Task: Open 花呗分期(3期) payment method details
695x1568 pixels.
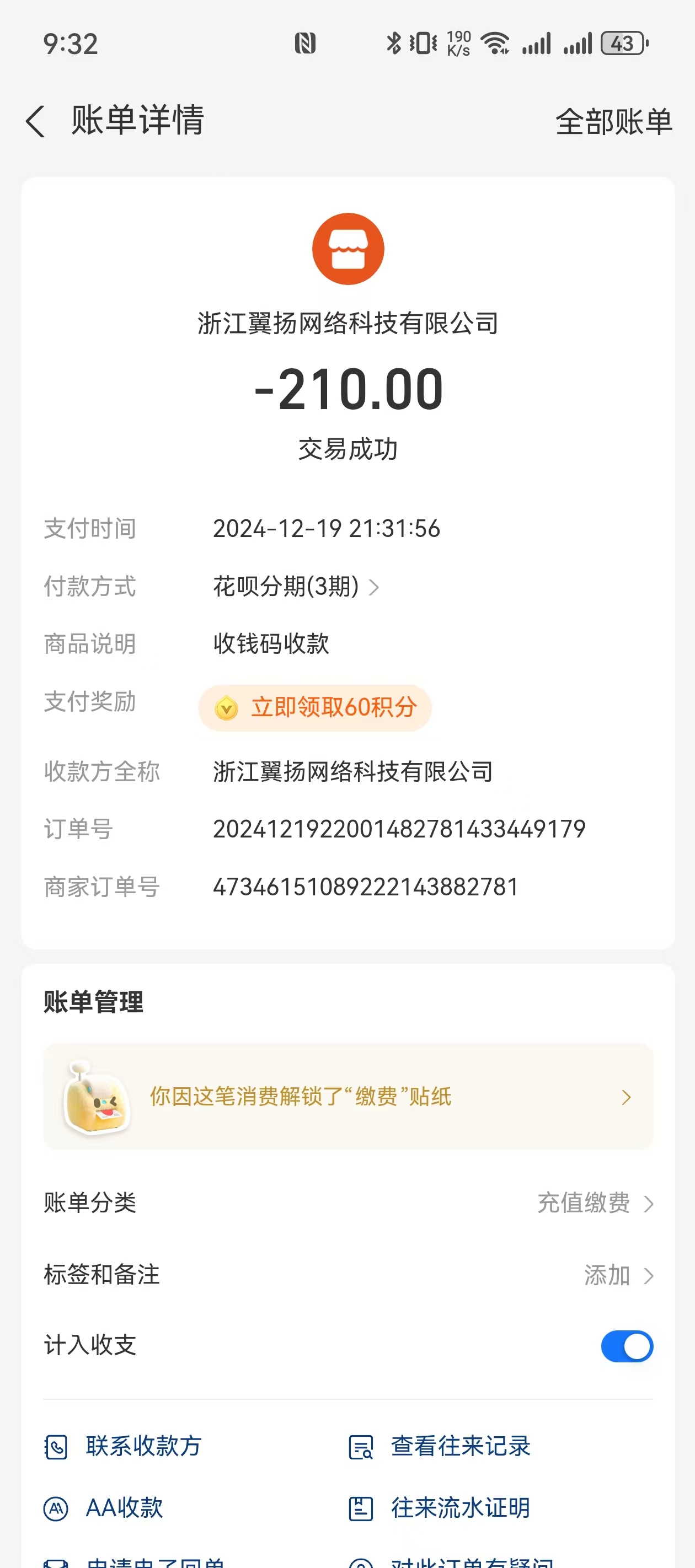Action: coord(296,587)
